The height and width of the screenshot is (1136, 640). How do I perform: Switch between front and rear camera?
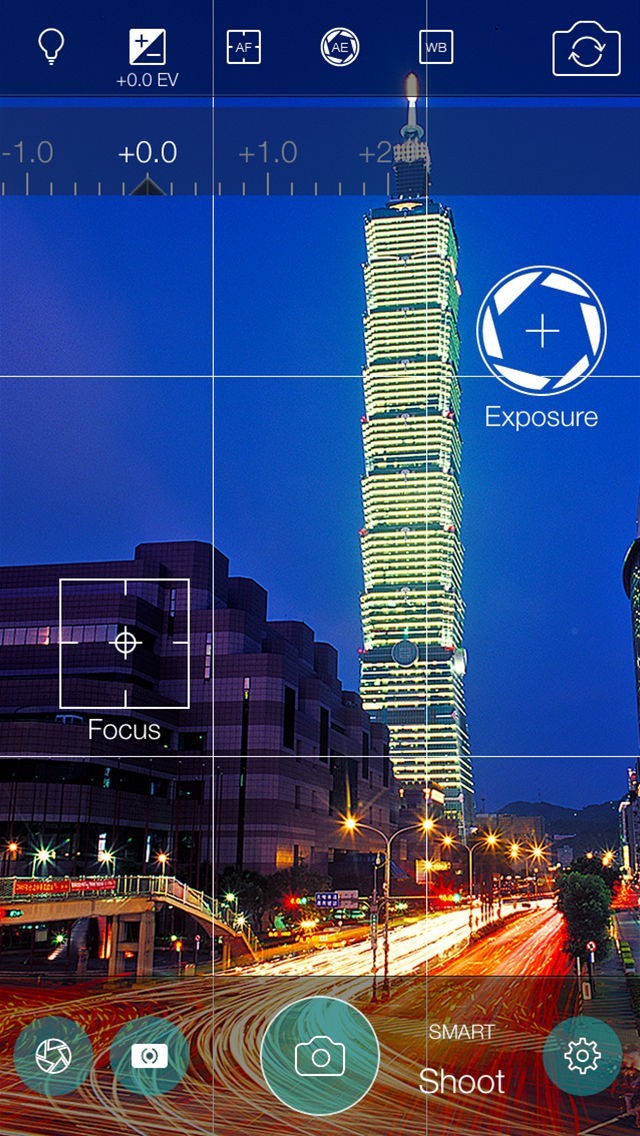pyautogui.click(x=586, y=49)
